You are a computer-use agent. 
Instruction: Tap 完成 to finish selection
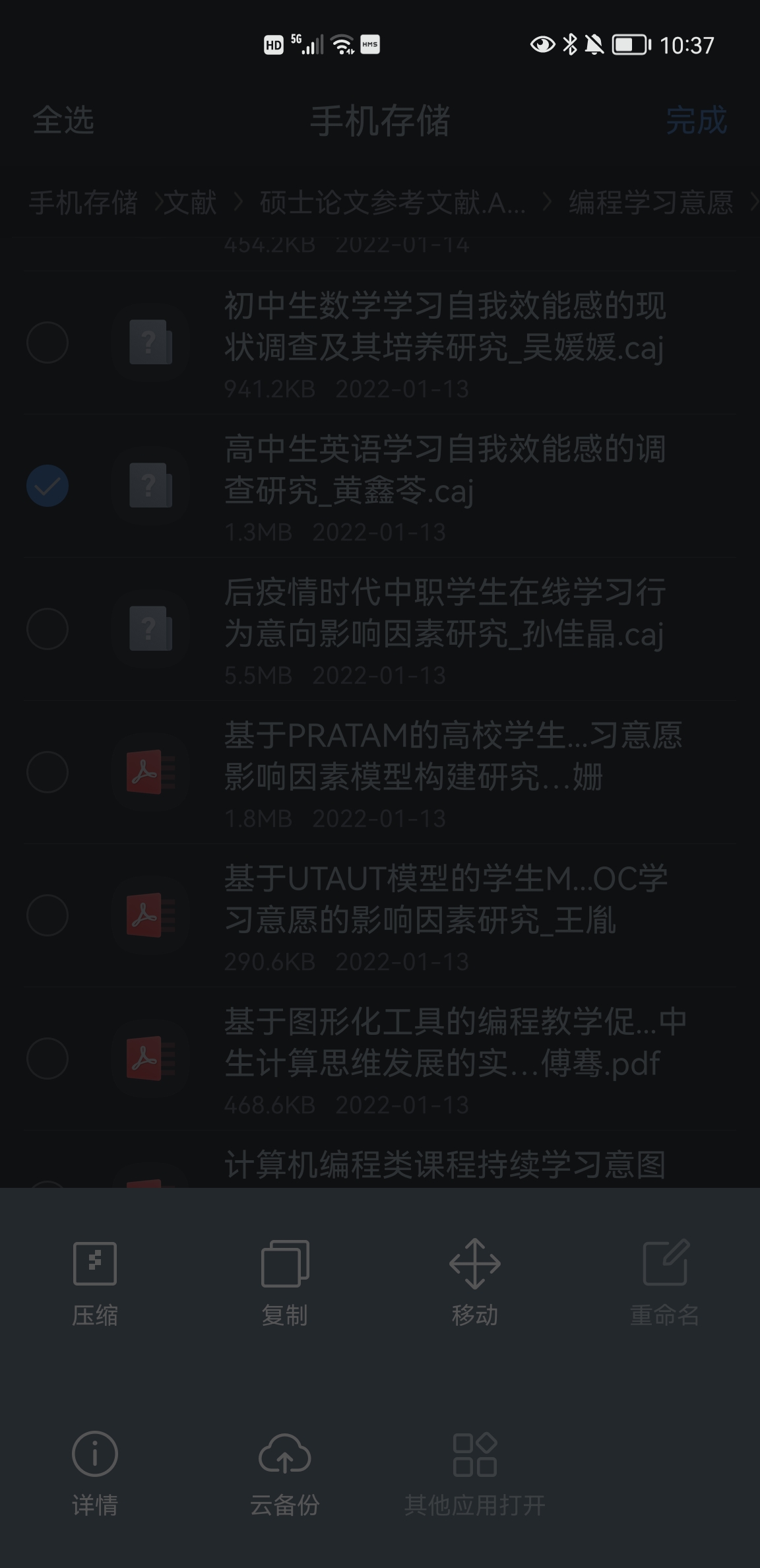(696, 120)
